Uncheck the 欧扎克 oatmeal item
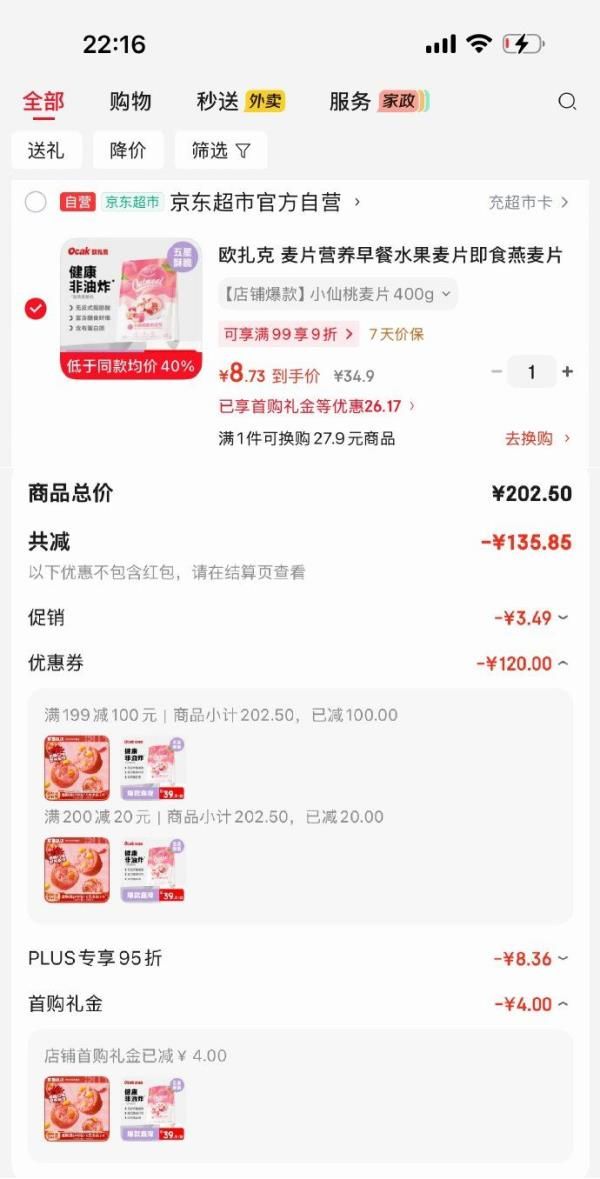The width and height of the screenshot is (600, 1179). [x=36, y=309]
